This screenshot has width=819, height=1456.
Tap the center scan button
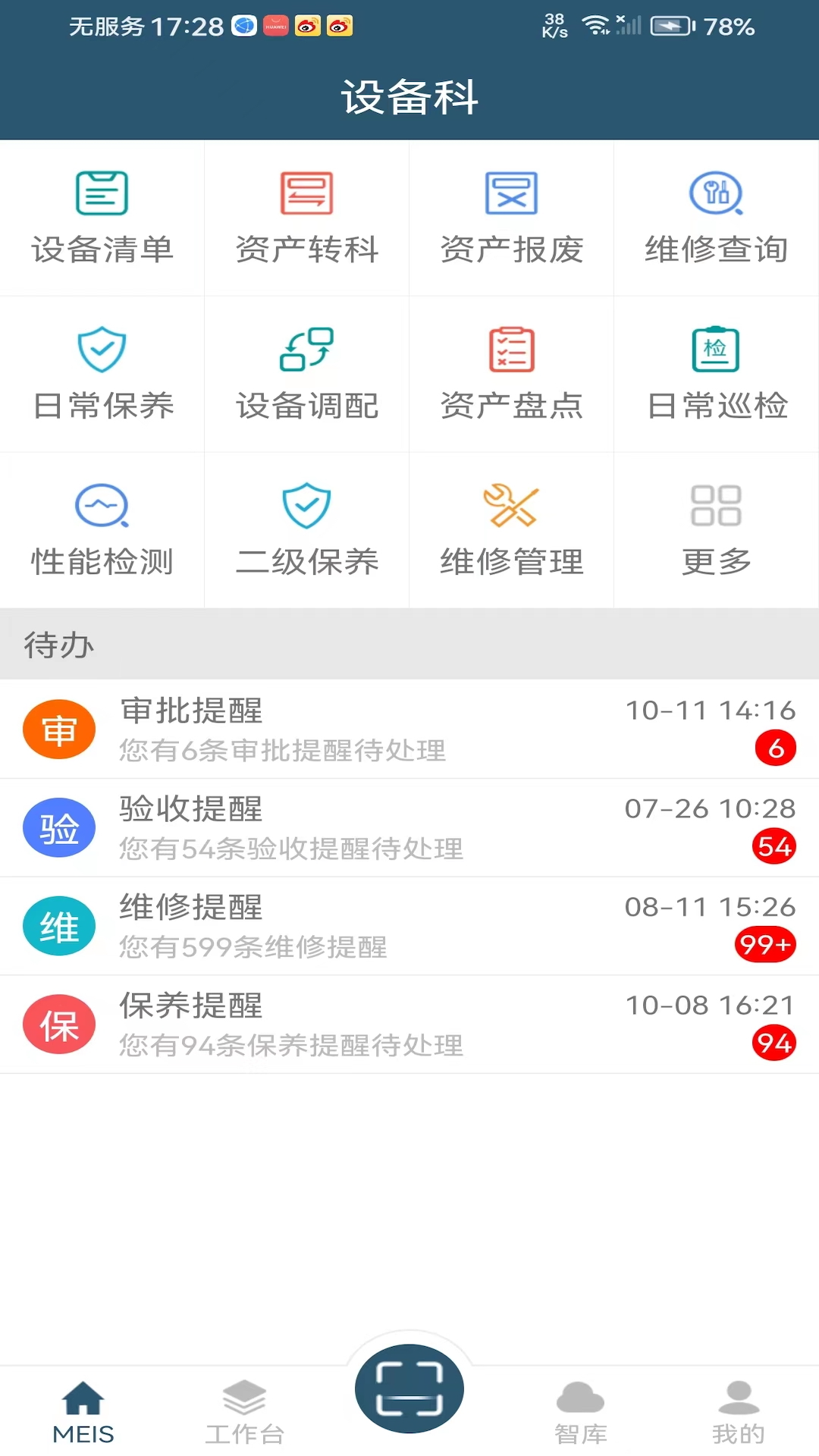tap(409, 1389)
